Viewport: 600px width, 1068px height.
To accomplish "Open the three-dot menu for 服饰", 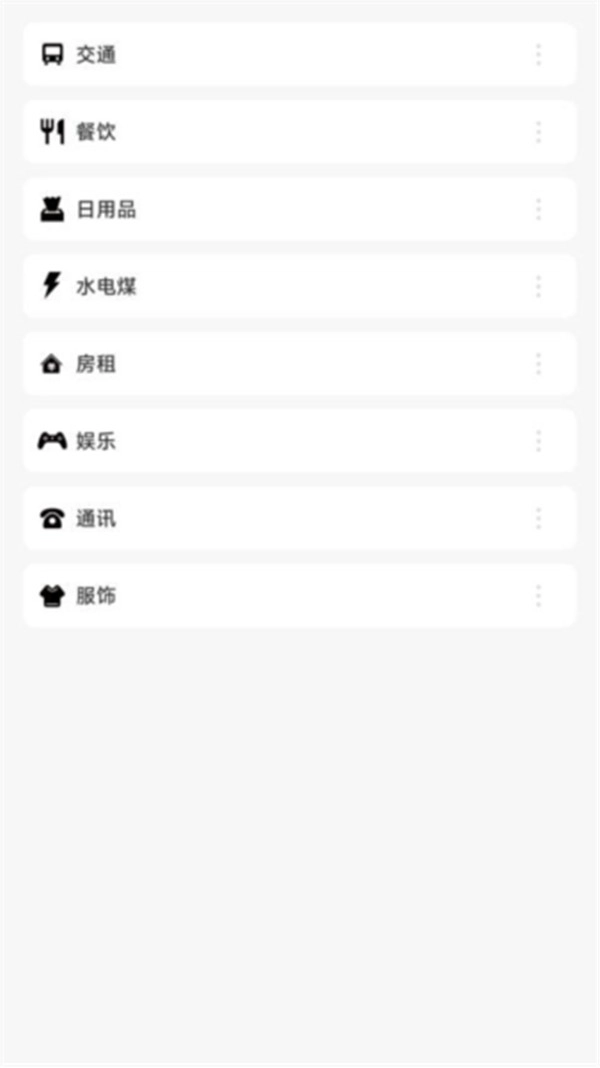I will (x=538, y=596).
